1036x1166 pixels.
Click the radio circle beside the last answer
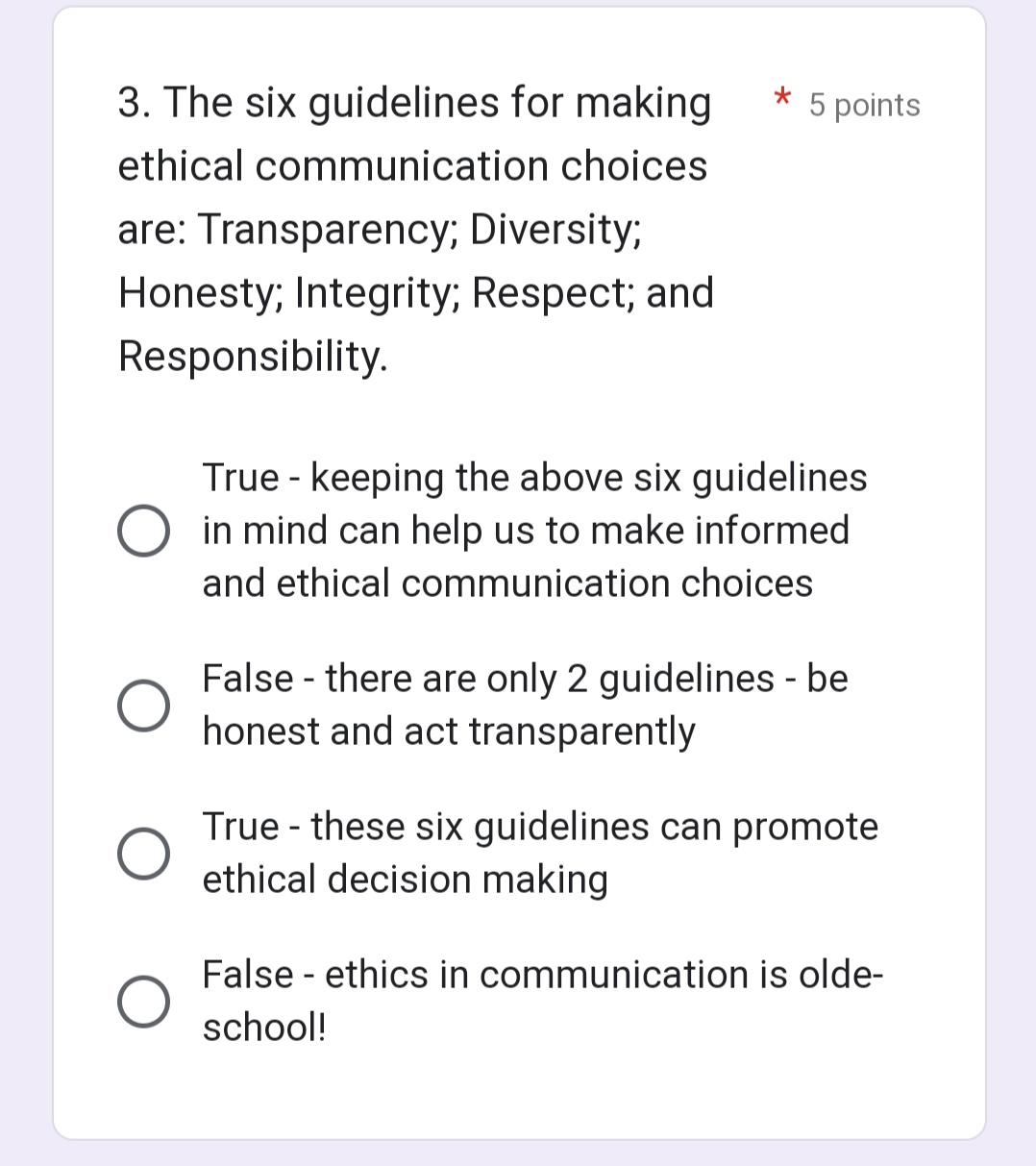click(x=141, y=1000)
